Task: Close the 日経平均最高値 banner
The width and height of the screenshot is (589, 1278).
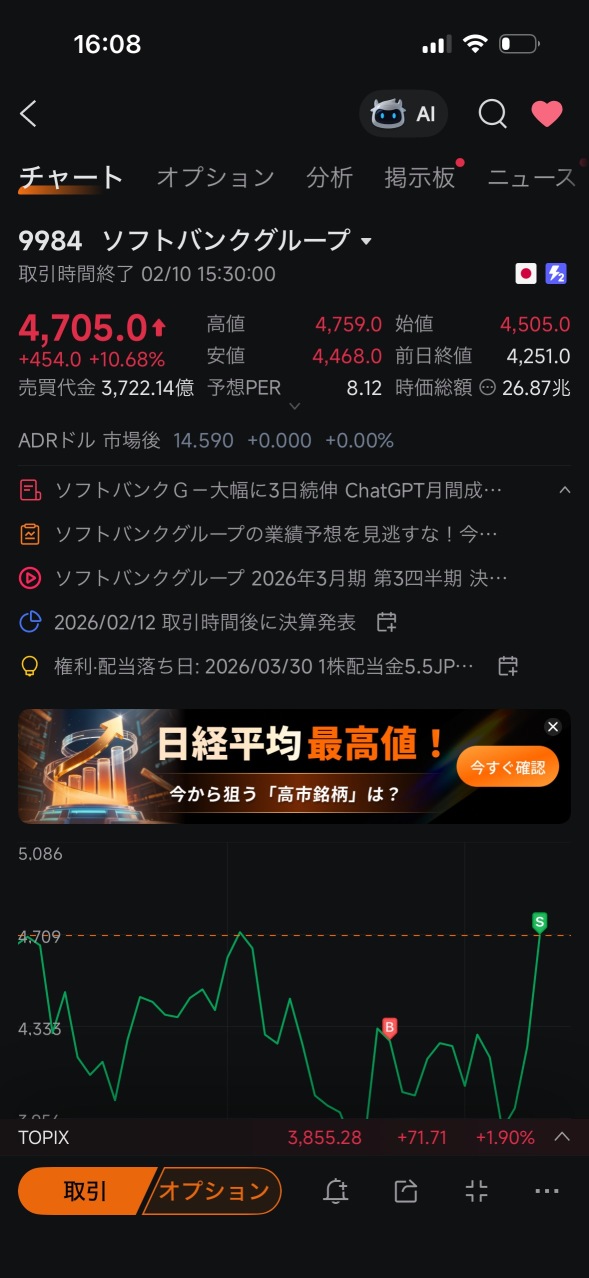Action: [x=552, y=727]
